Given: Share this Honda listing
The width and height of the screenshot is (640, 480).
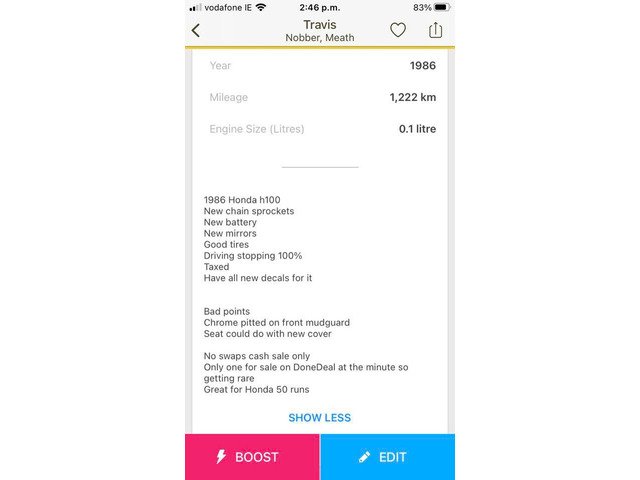Looking at the screenshot, I should [x=435, y=30].
